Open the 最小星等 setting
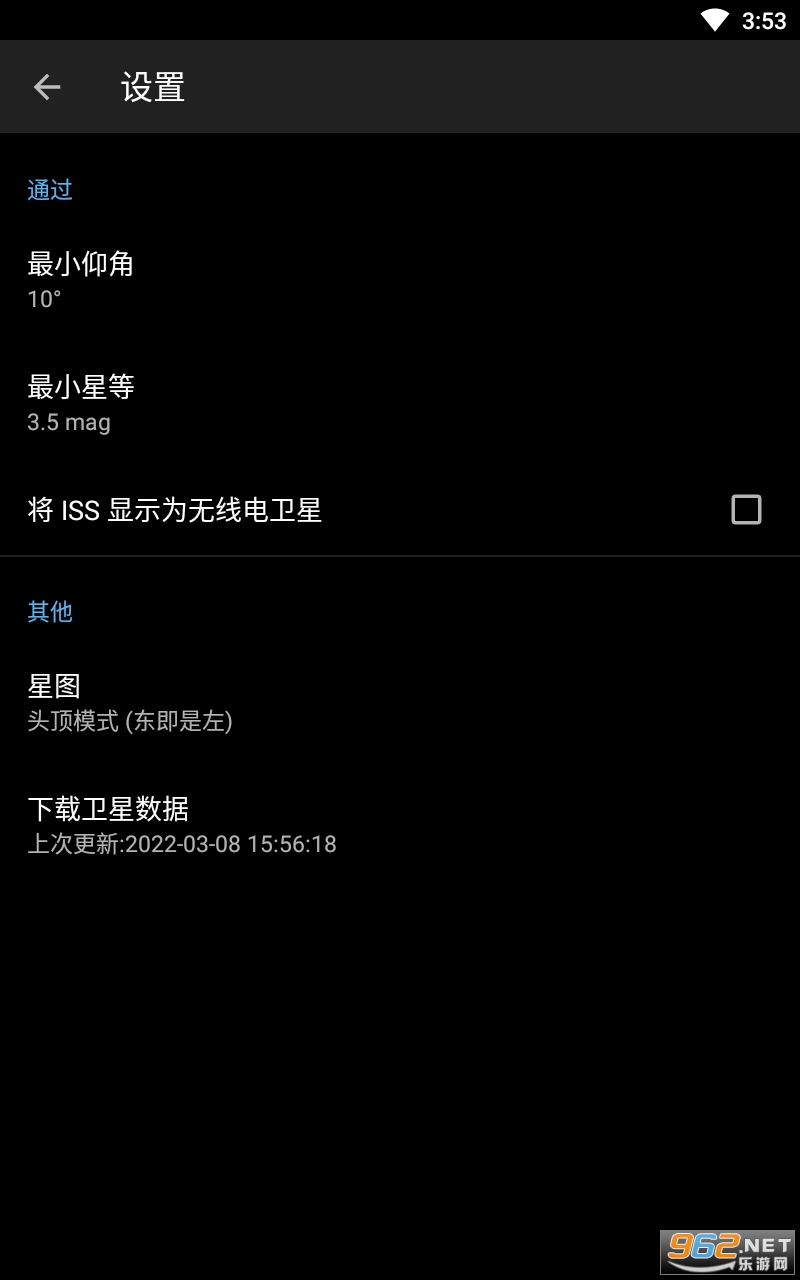This screenshot has height=1280, width=800. tap(400, 403)
